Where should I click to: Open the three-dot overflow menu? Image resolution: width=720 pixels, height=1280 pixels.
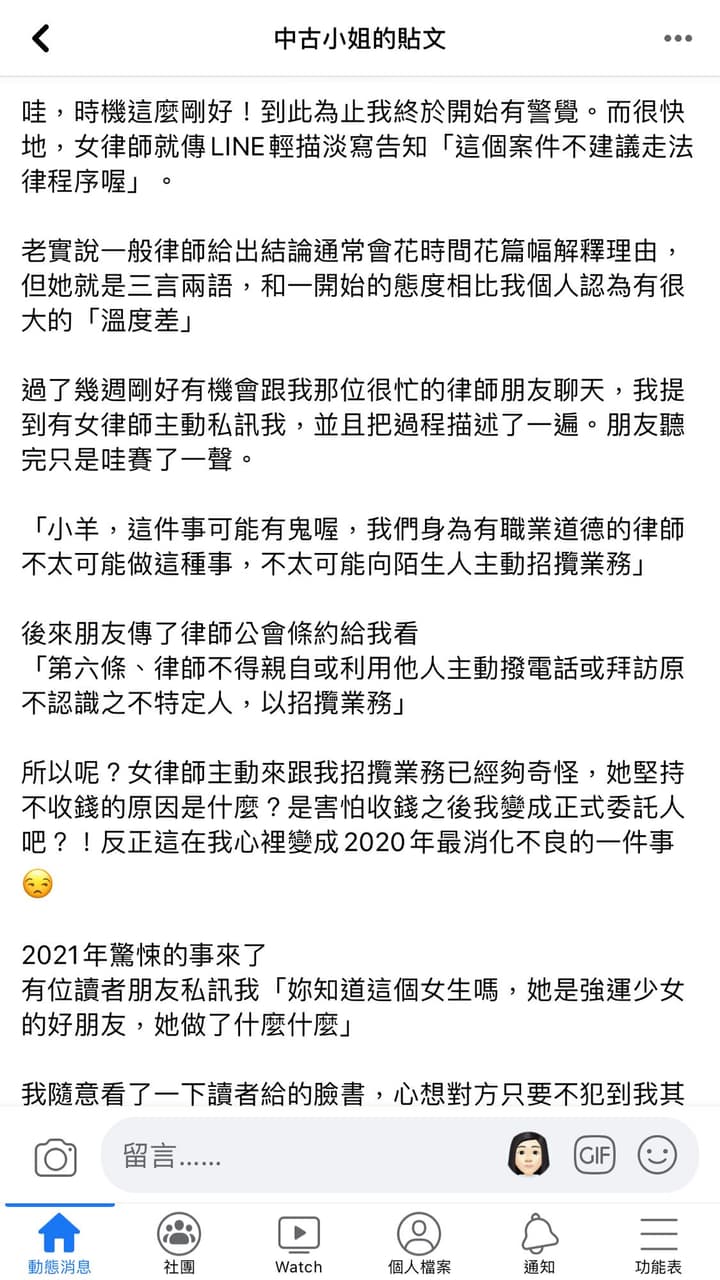678,39
